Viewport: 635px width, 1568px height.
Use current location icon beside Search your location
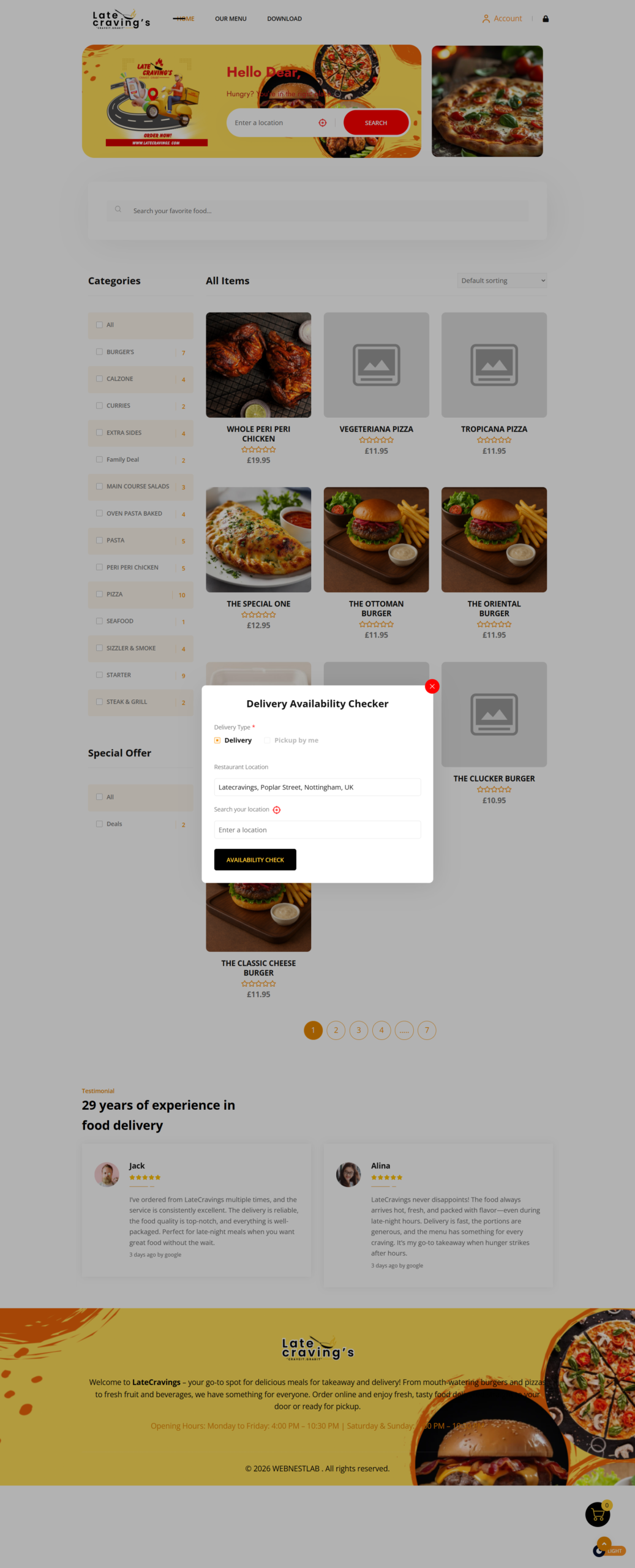[x=277, y=810]
